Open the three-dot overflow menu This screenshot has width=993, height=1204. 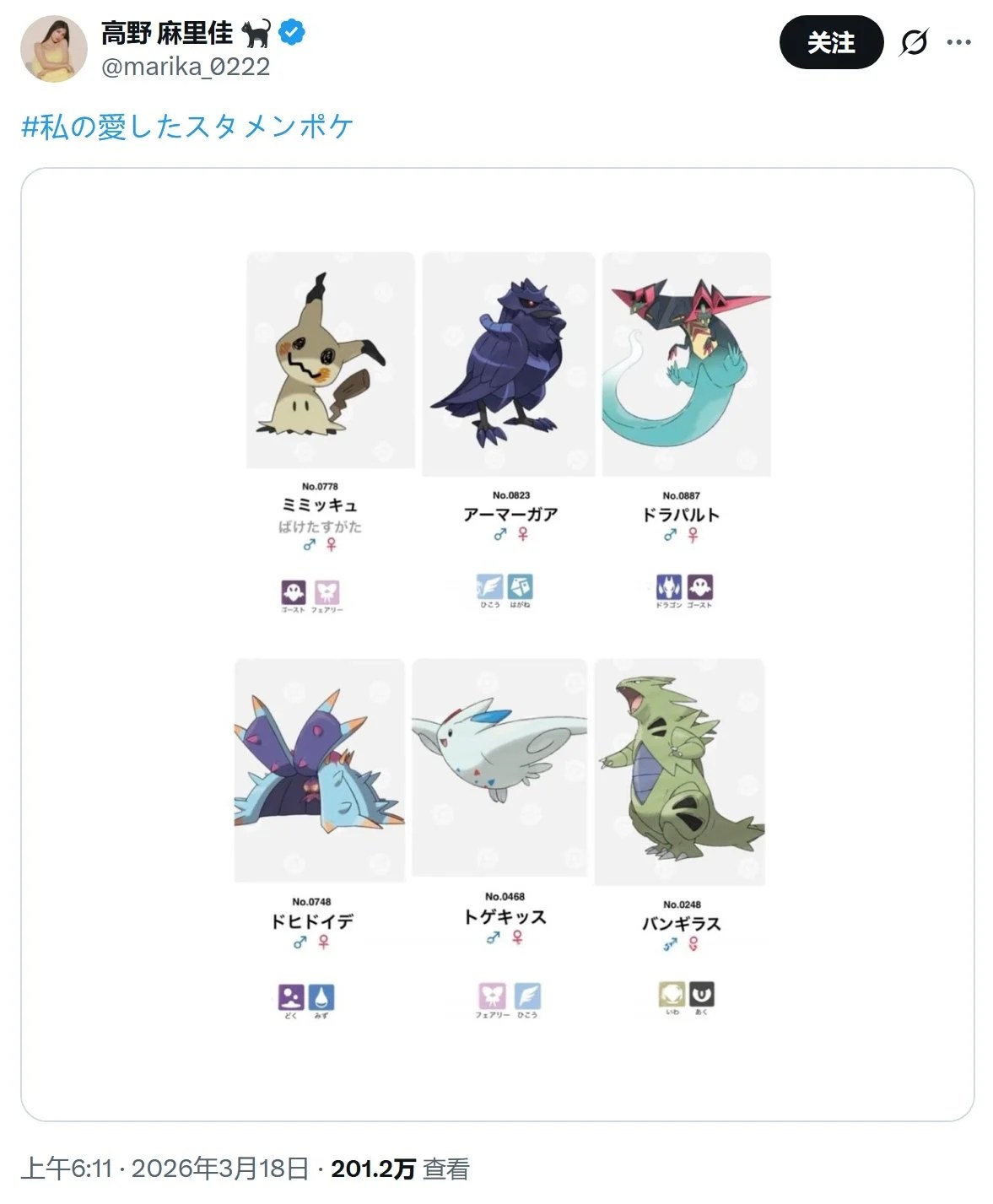[x=958, y=42]
